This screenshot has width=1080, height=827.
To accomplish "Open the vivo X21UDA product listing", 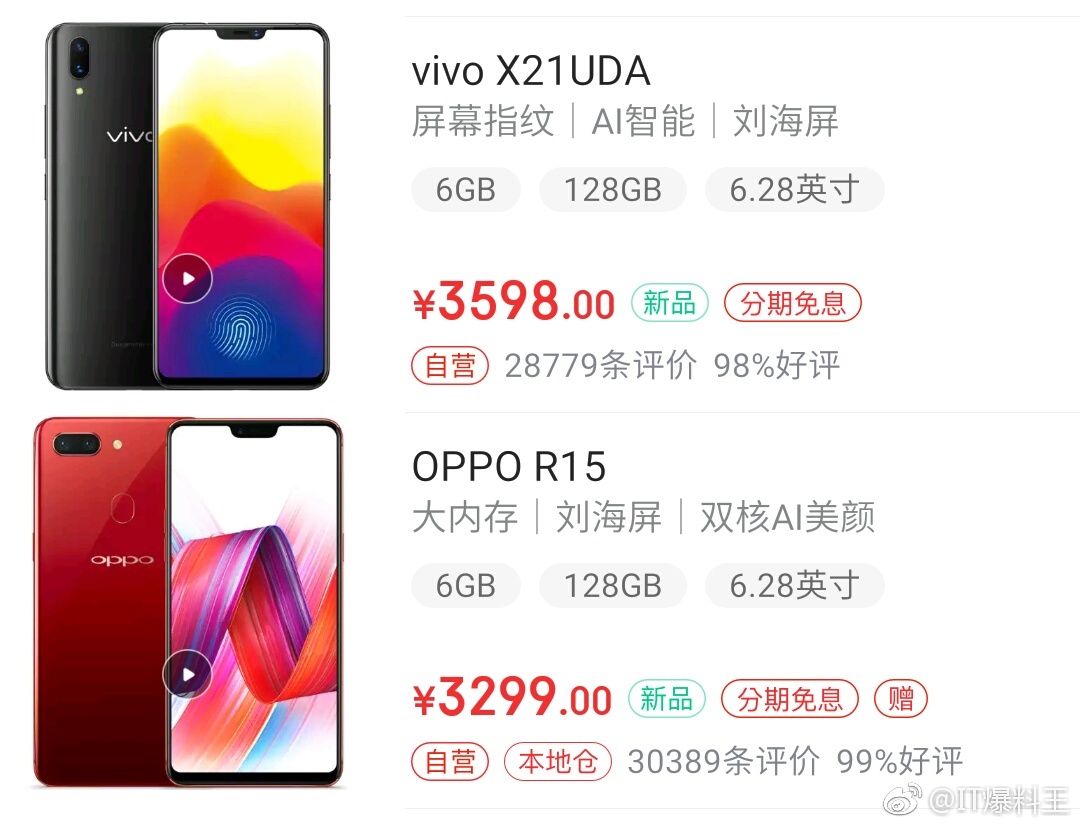I will click(531, 71).
